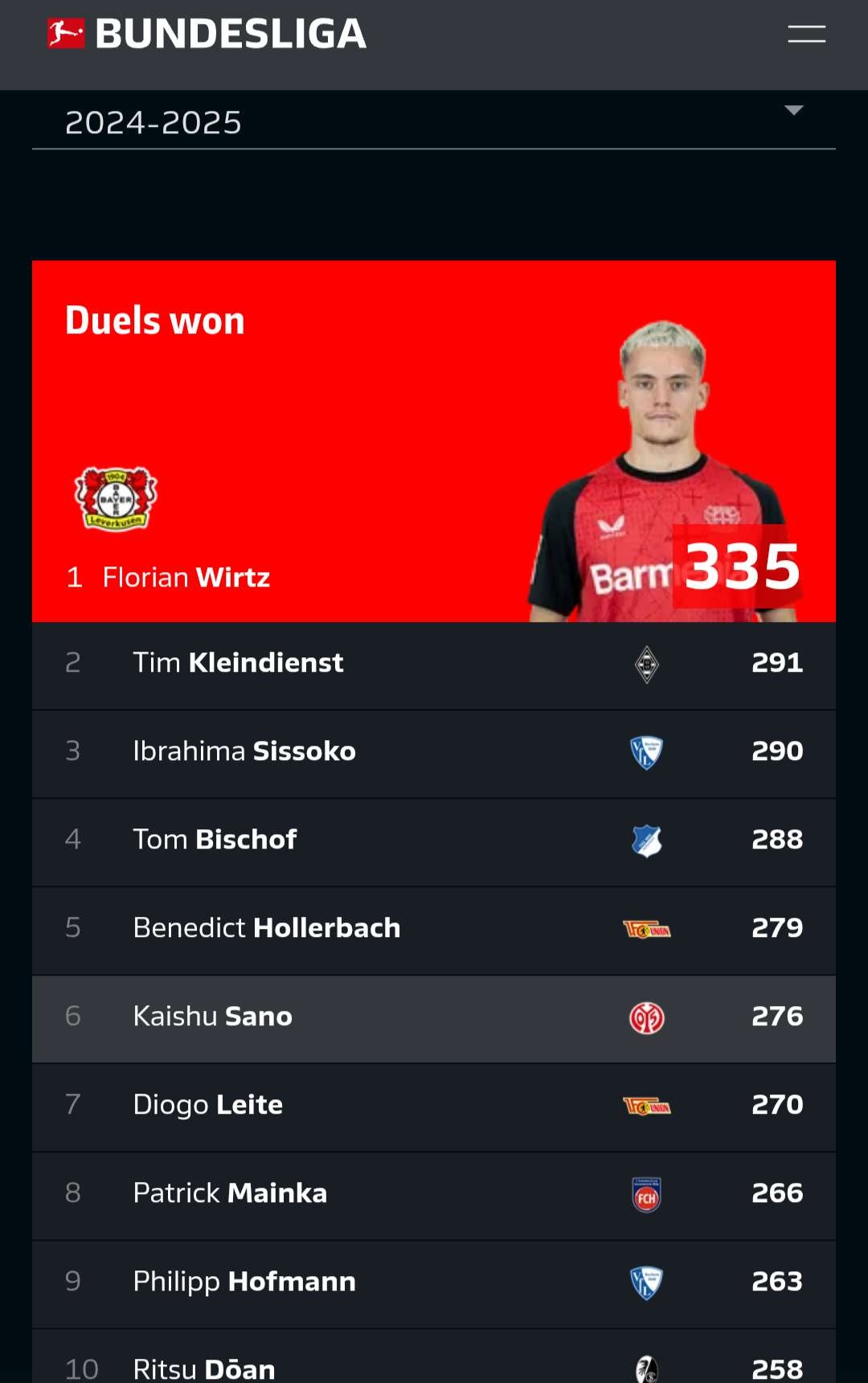Open the hamburger menu
Screen dimensions: 868x1383
tap(806, 34)
